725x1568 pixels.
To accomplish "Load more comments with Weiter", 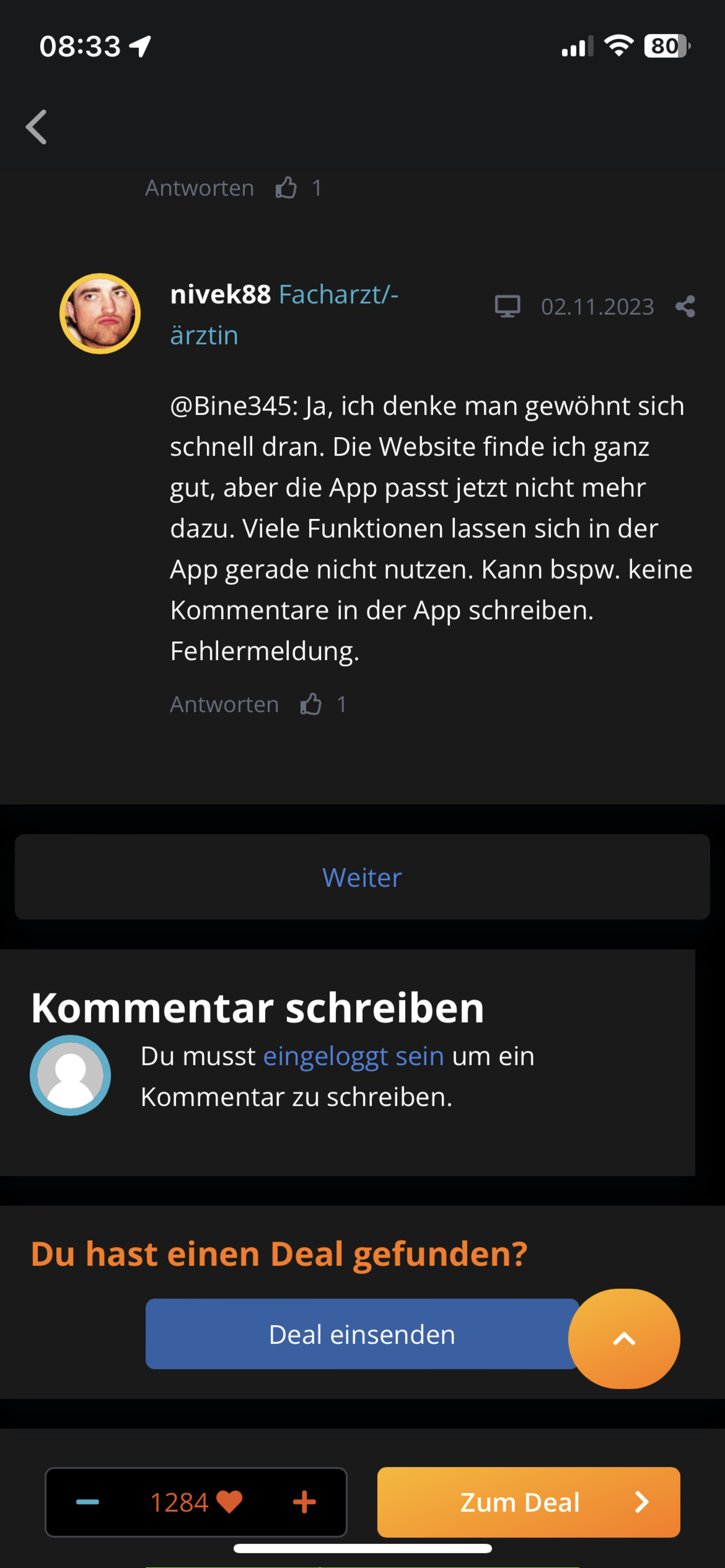I will point(362,876).
